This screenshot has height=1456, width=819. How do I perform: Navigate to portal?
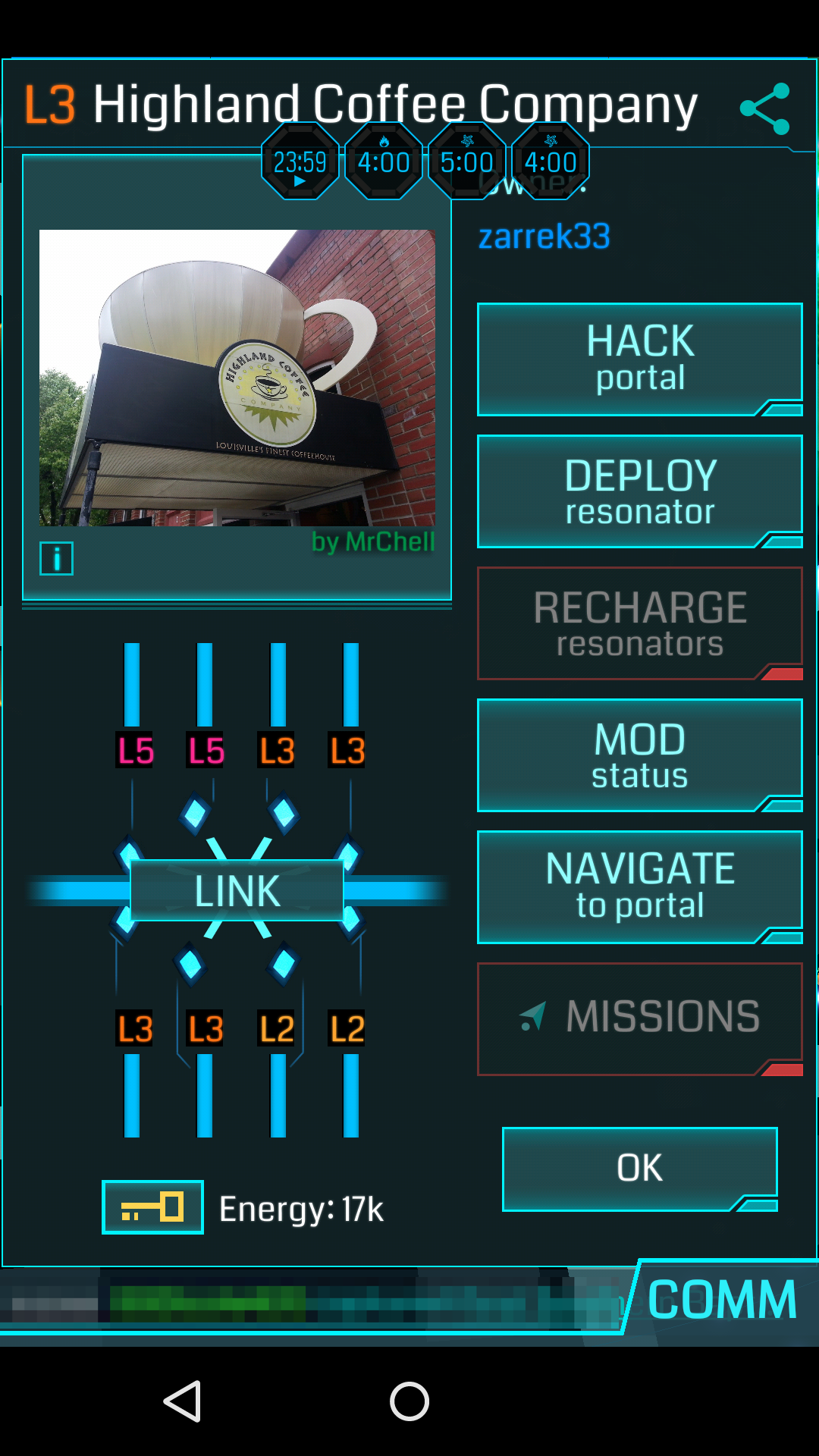tap(639, 886)
